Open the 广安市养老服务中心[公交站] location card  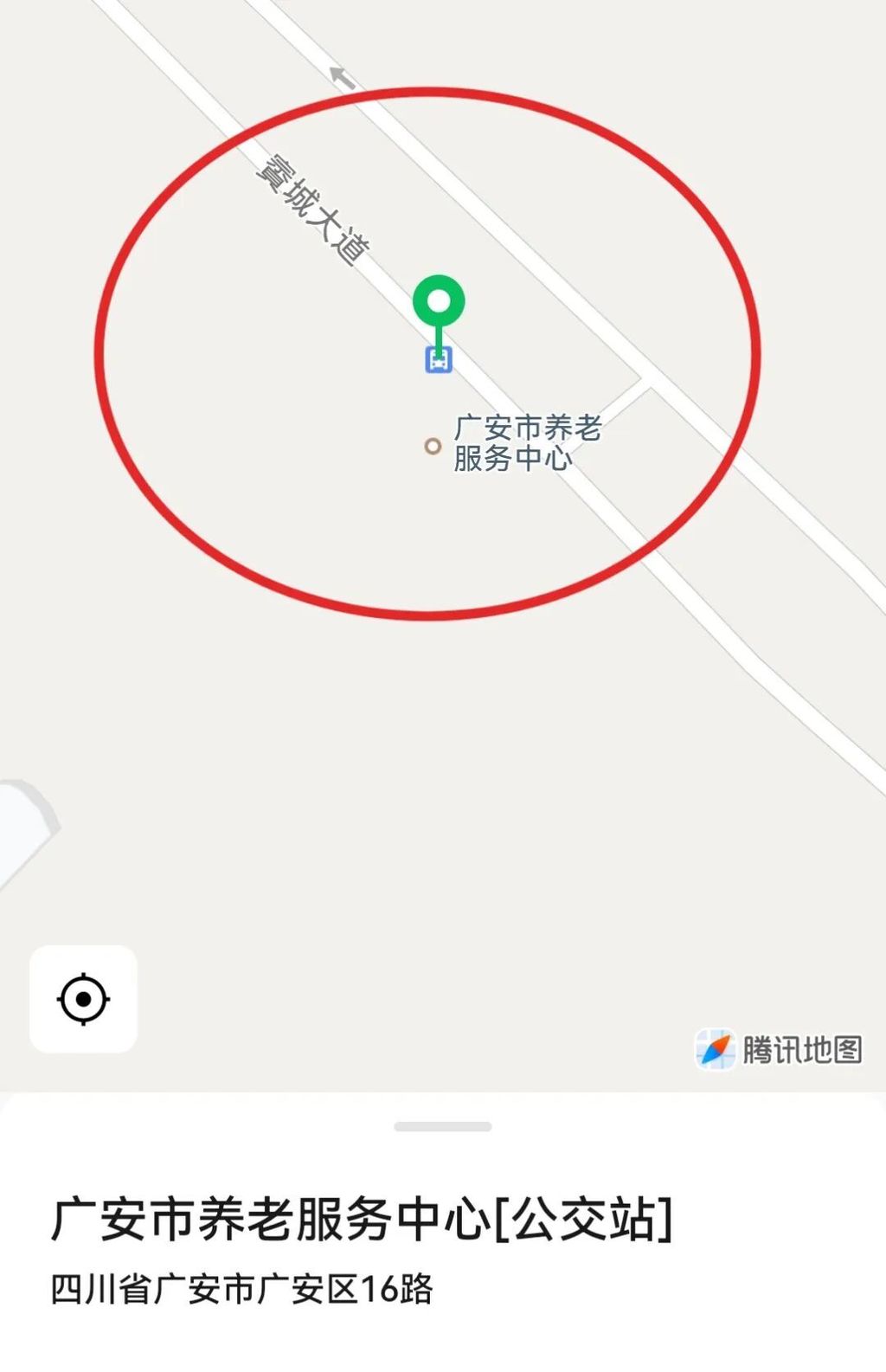click(x=362, y=1220)
